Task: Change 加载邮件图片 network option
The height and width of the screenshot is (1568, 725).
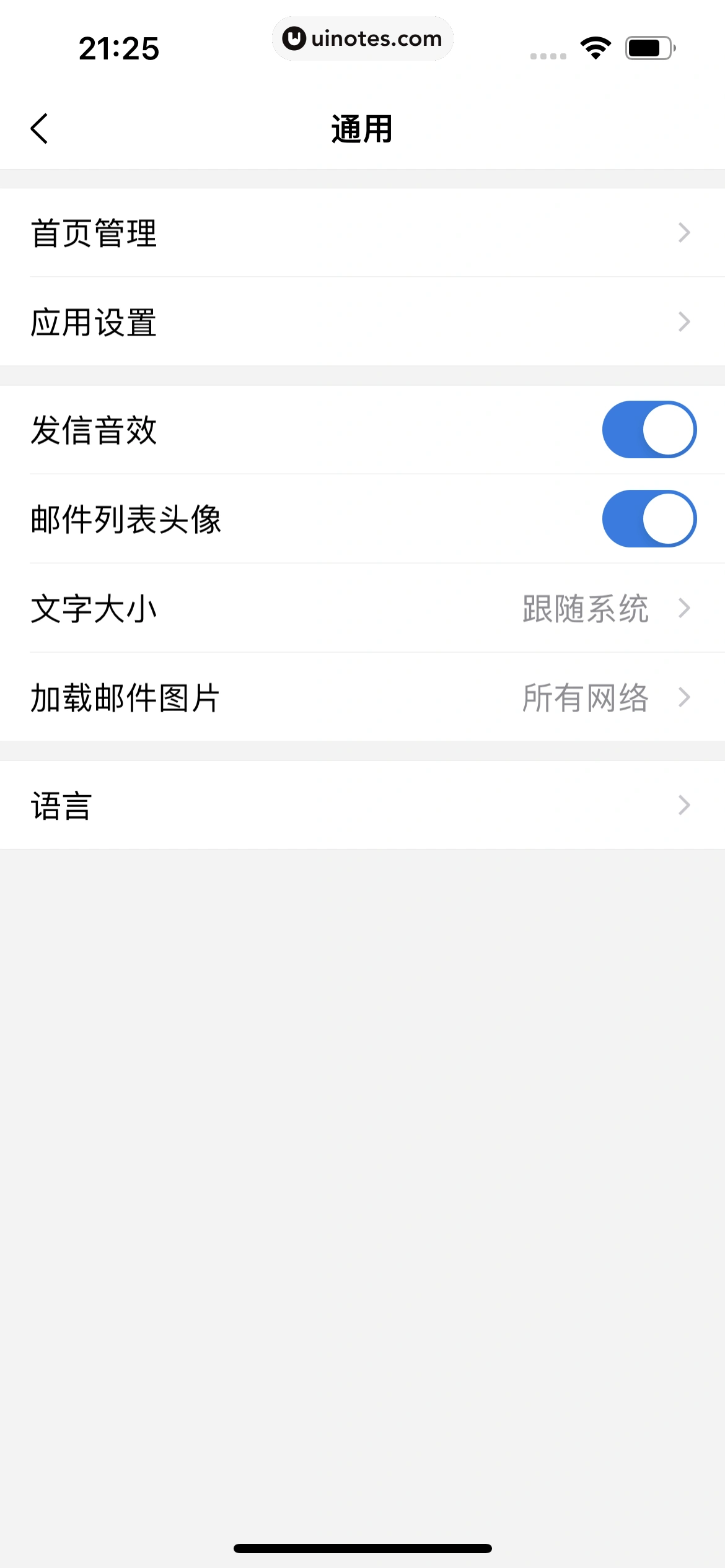Action: click(362, 697)
